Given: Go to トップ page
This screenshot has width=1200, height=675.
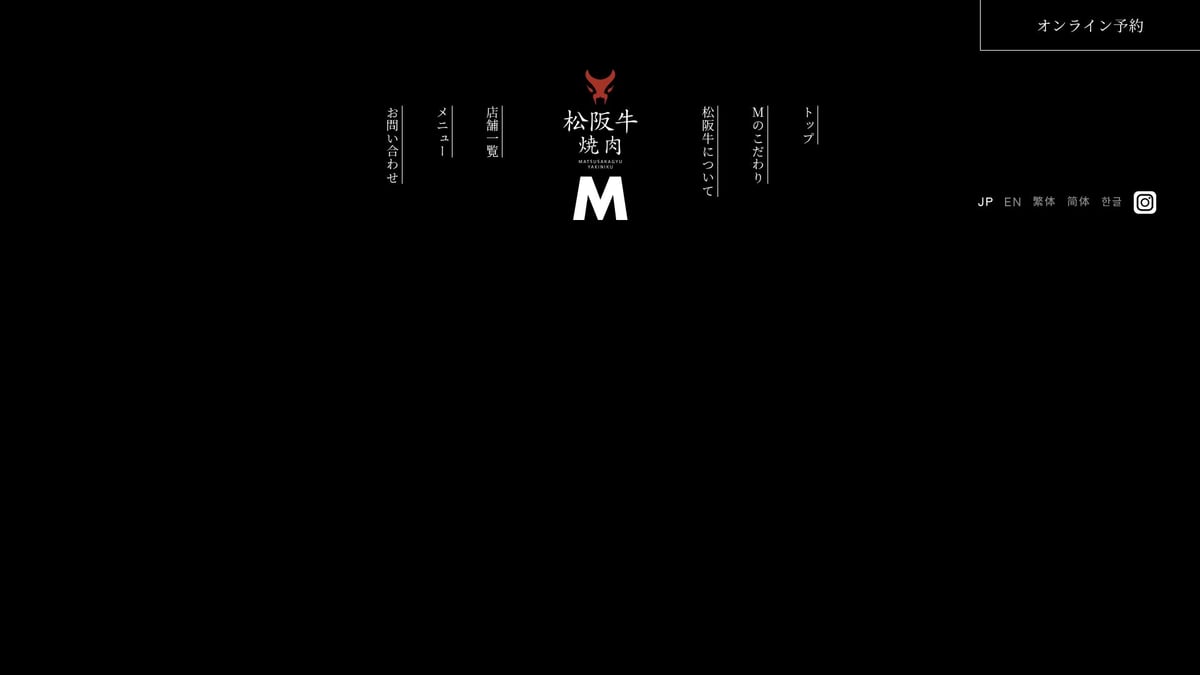Looking at the screenshot, I should pyautogui.click(x=809, y=125).
